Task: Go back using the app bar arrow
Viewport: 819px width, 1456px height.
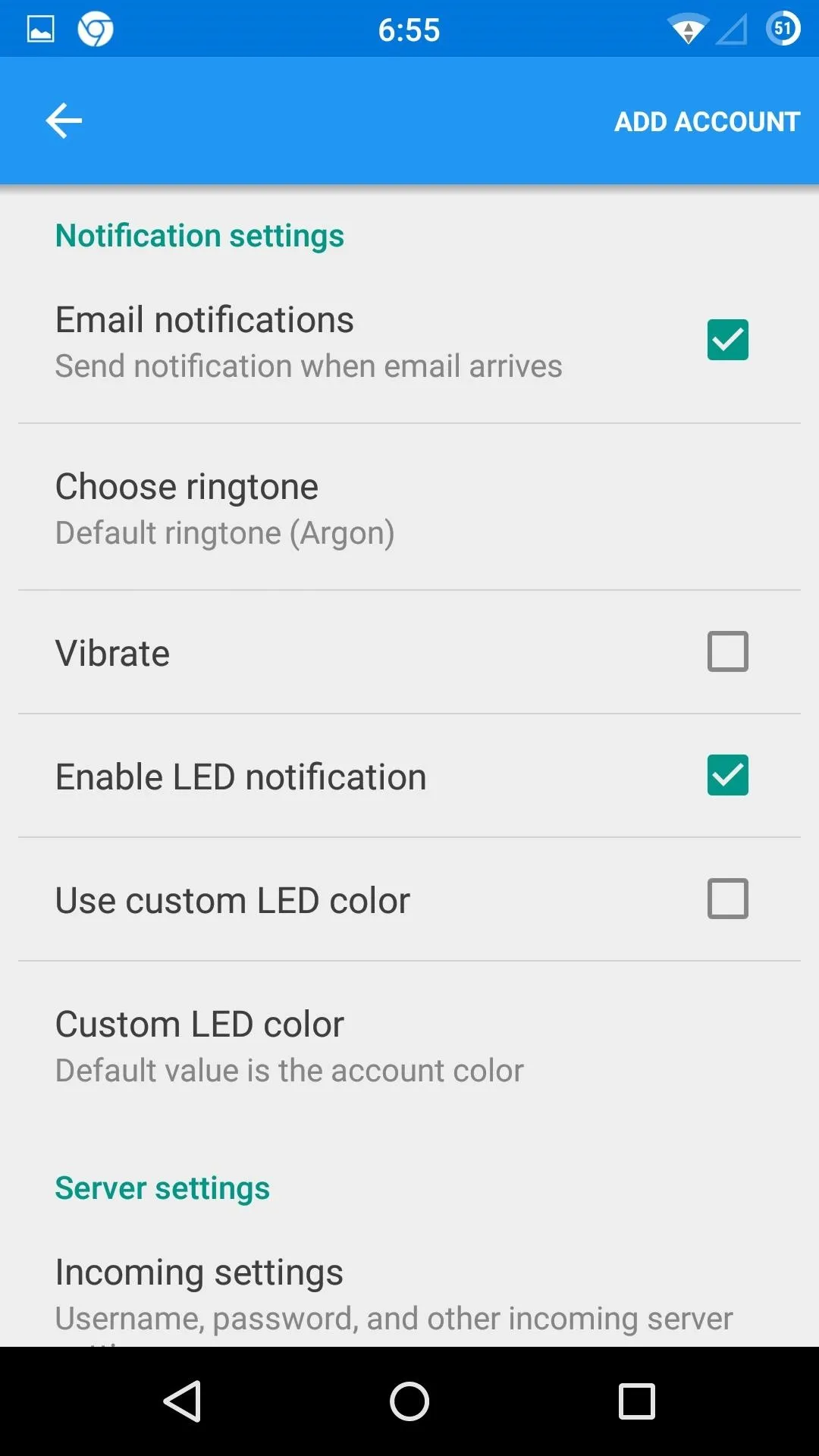Action: (x=64, y=121)
